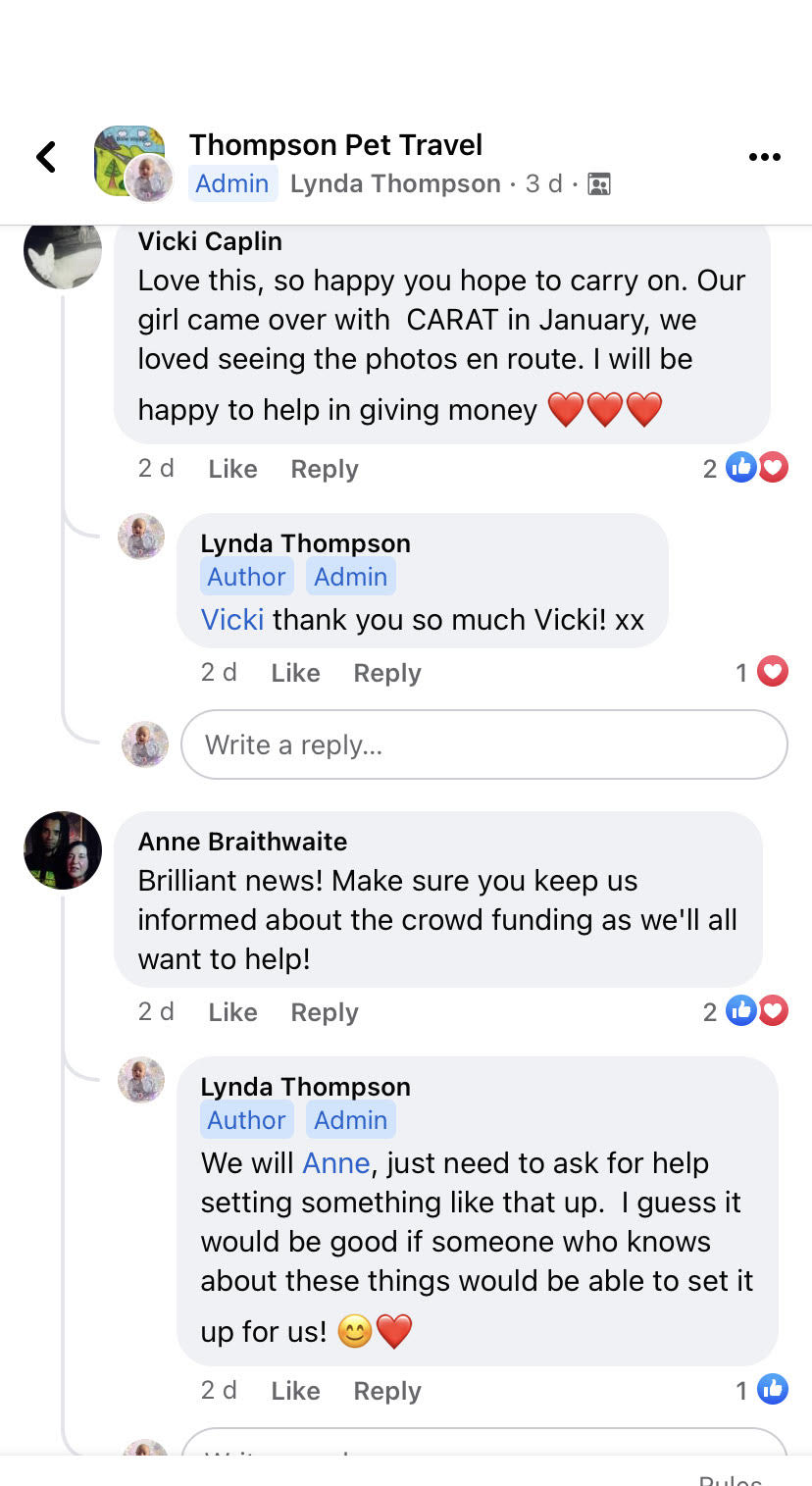Go back using the top-left arrow

pos(46,157)
